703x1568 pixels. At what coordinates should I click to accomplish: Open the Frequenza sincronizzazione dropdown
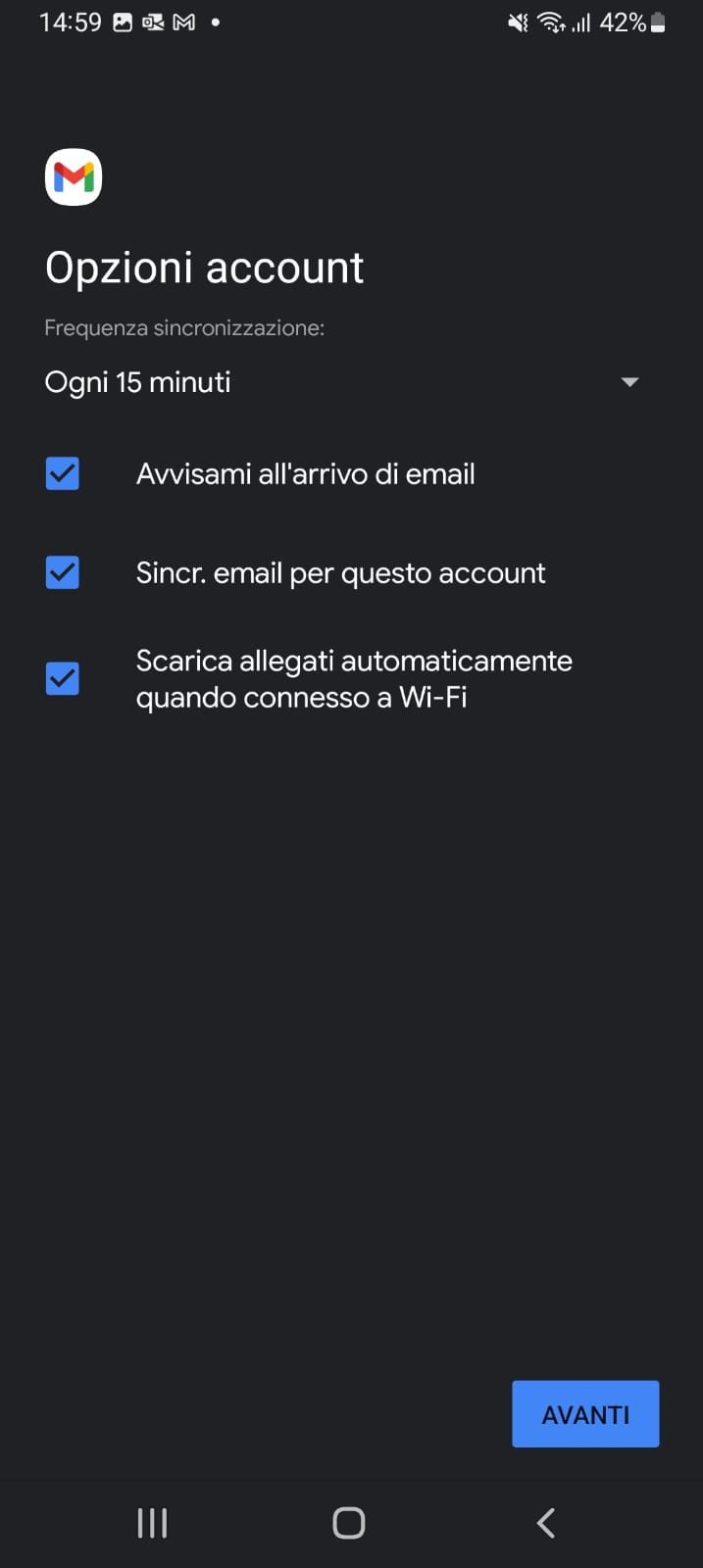click(x=341, y=382)
